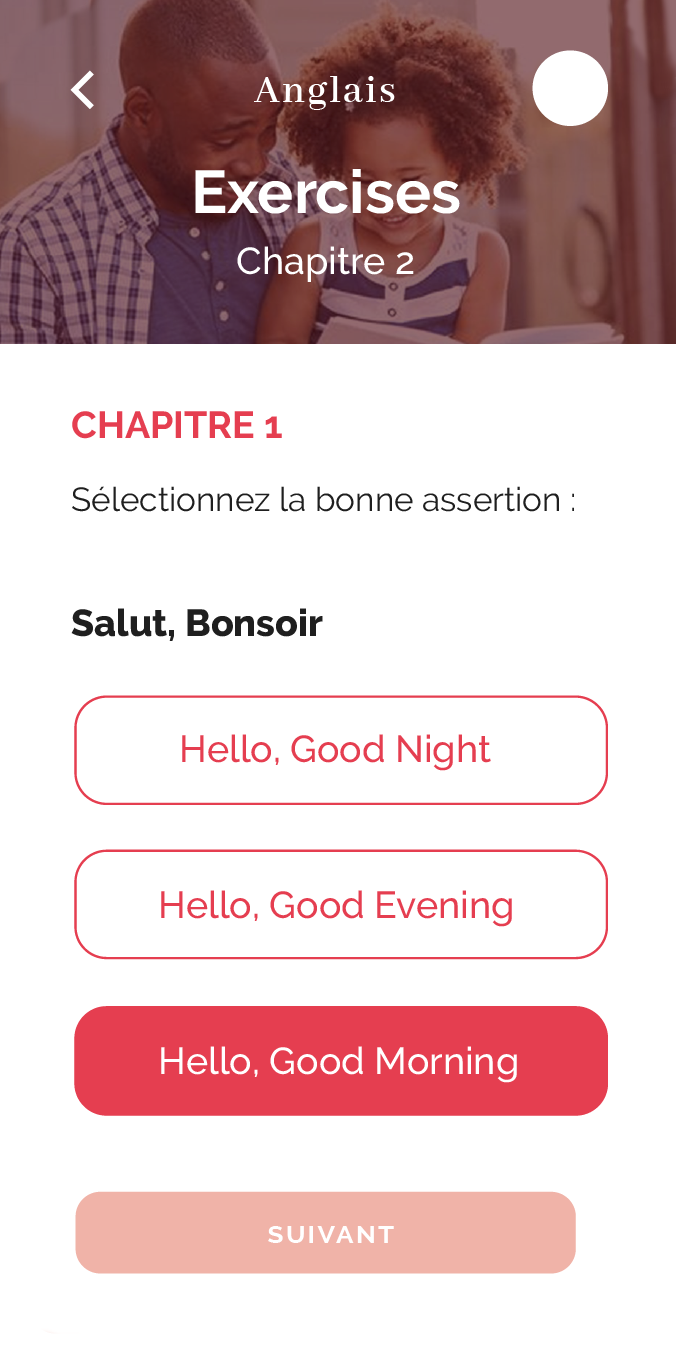Choose the answer Hello, Good Evening

[341, 905]
